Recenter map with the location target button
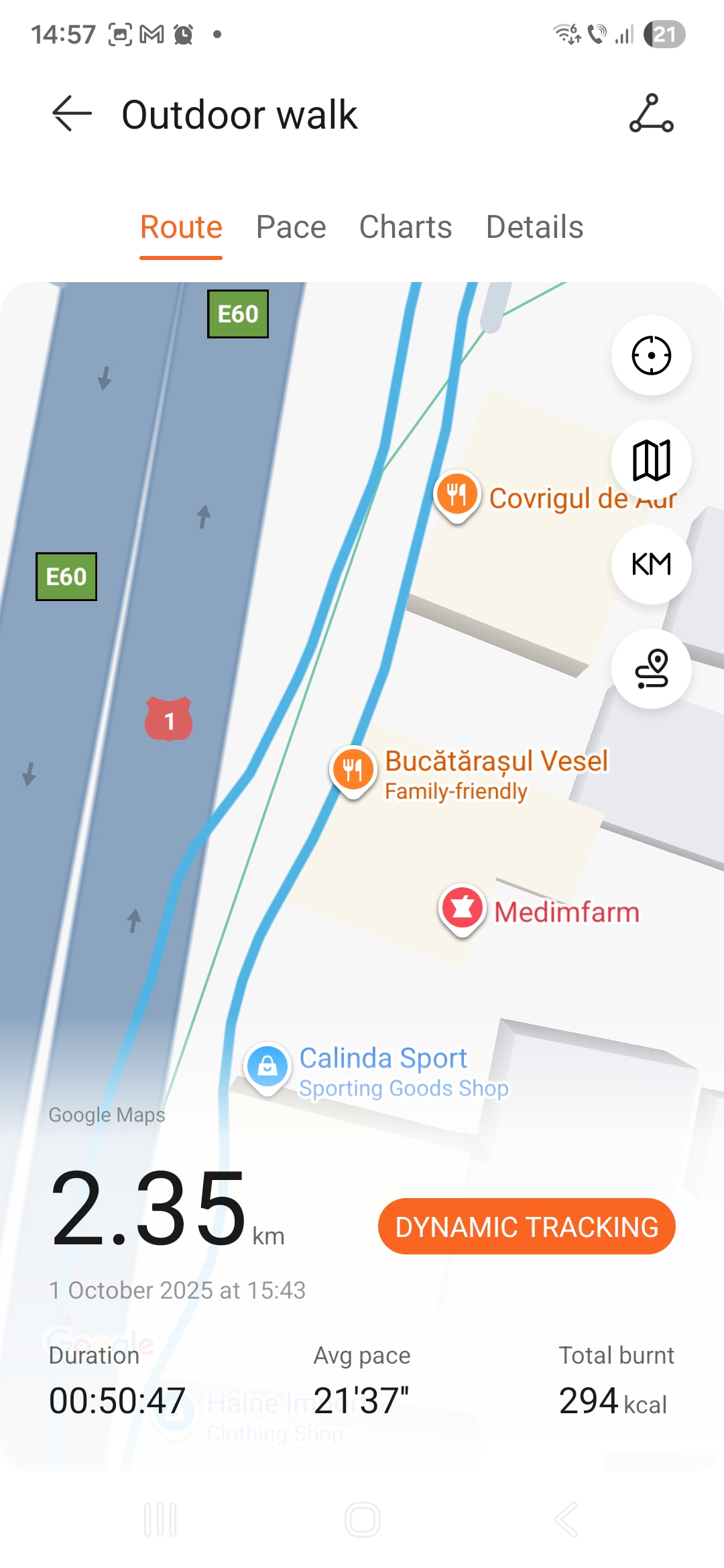The image size is (724, 1568). click(651, 355)
